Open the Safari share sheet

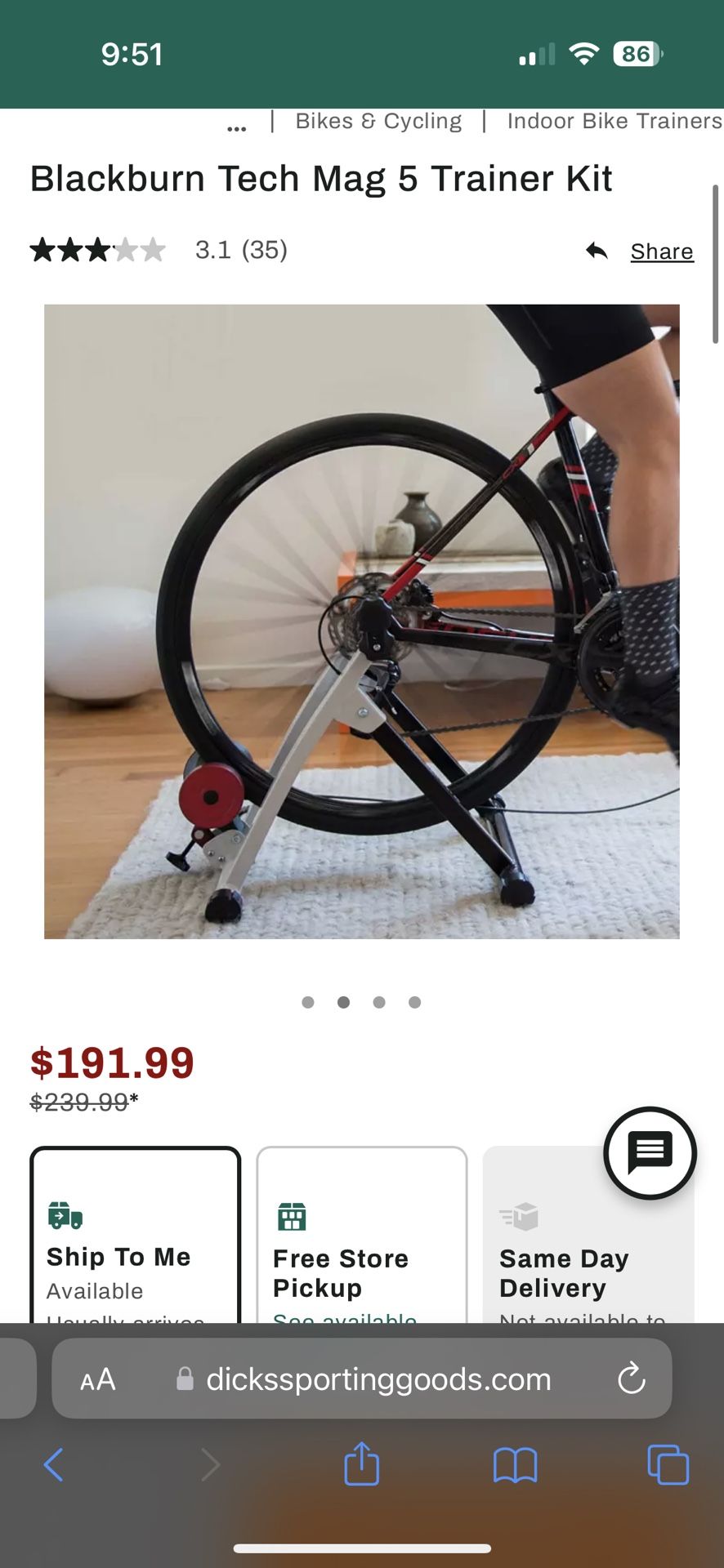tap(361, 1464)
